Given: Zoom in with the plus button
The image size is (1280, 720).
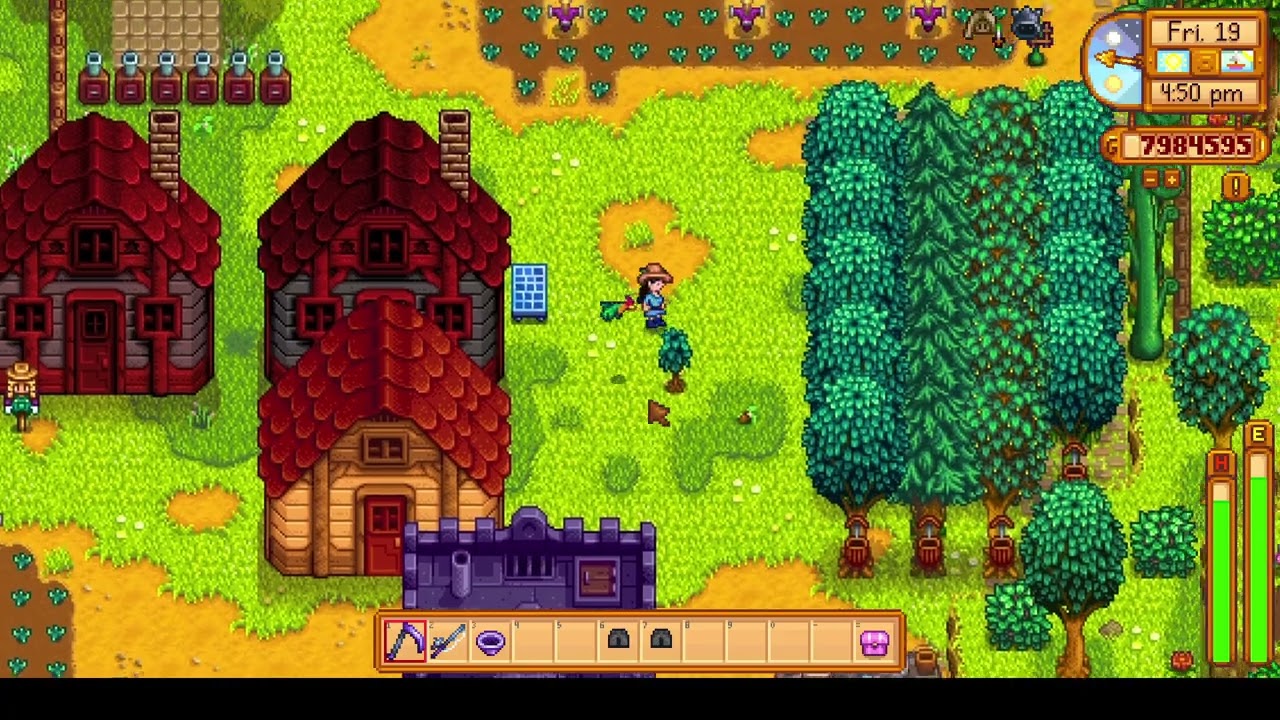Looking at the screenshot, I should (x=1171, y=180).
